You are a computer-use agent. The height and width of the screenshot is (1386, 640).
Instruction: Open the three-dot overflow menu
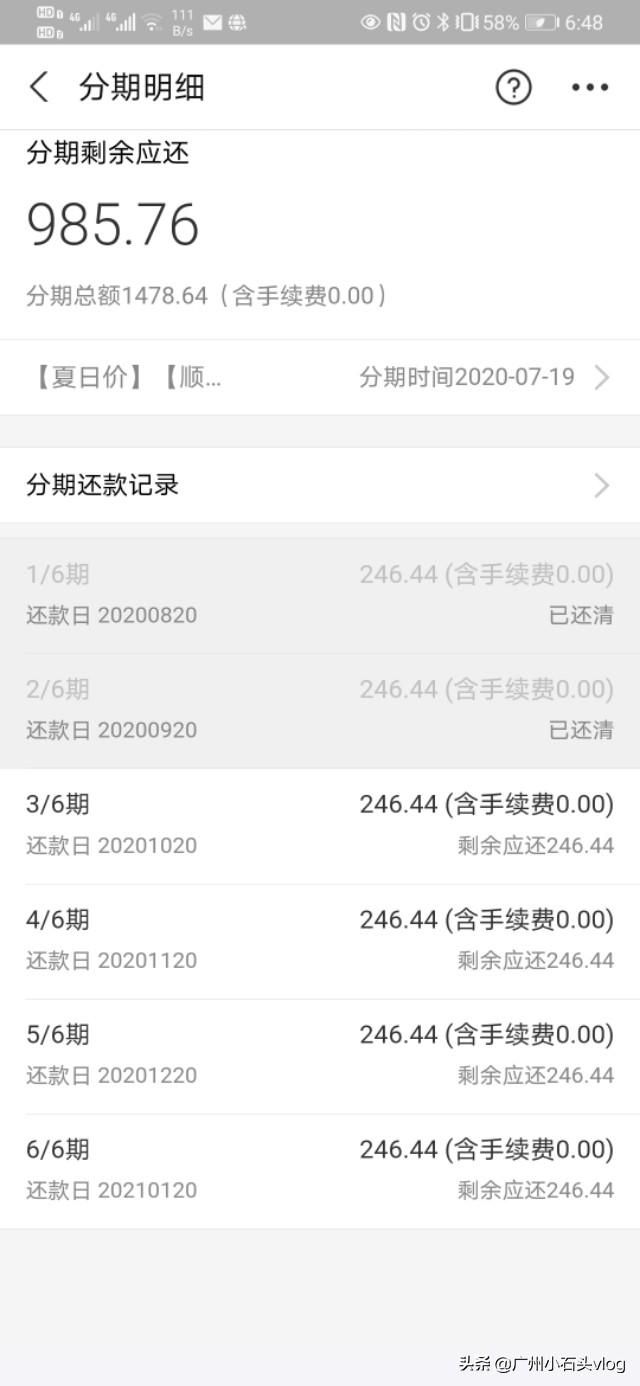tap(590, 87)
